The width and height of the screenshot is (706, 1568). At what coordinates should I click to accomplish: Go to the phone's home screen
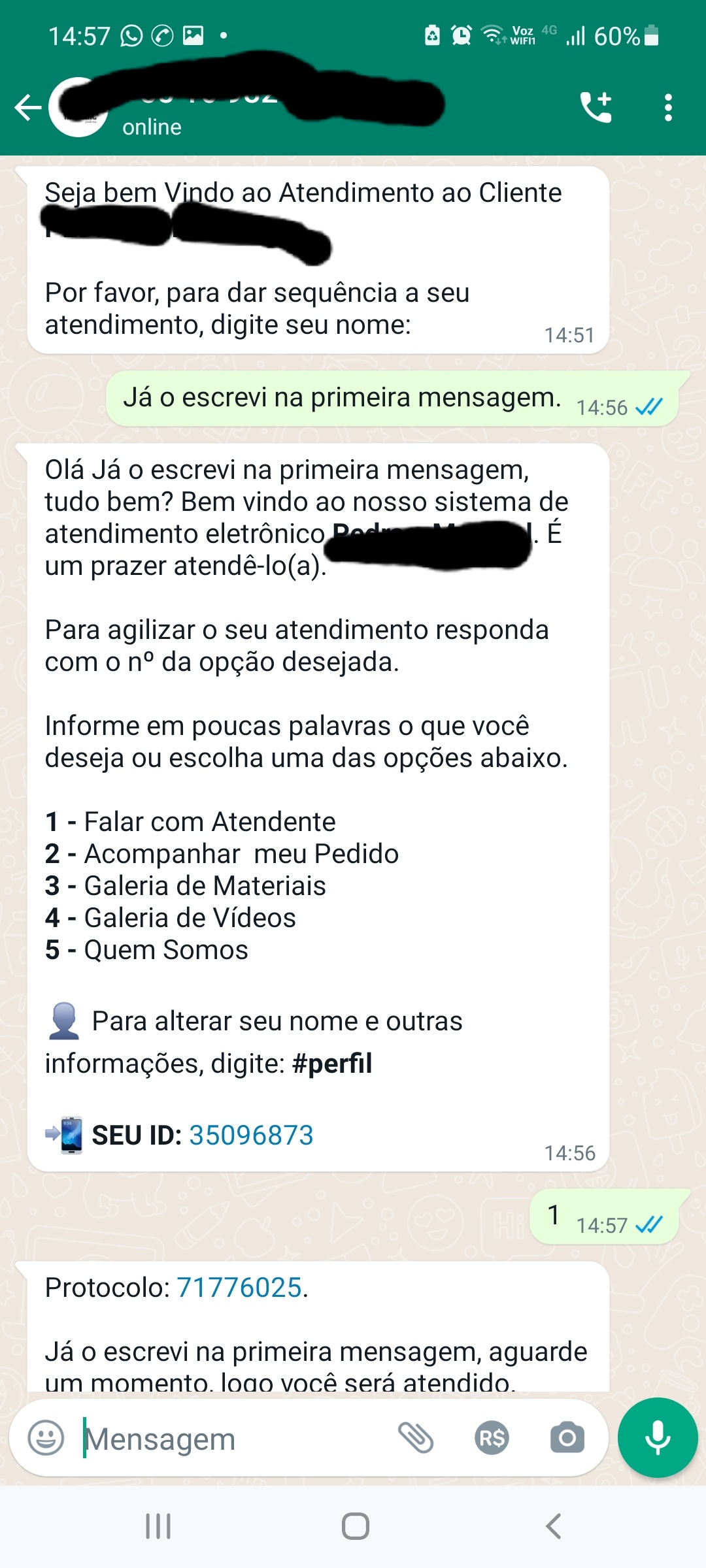355,1527
